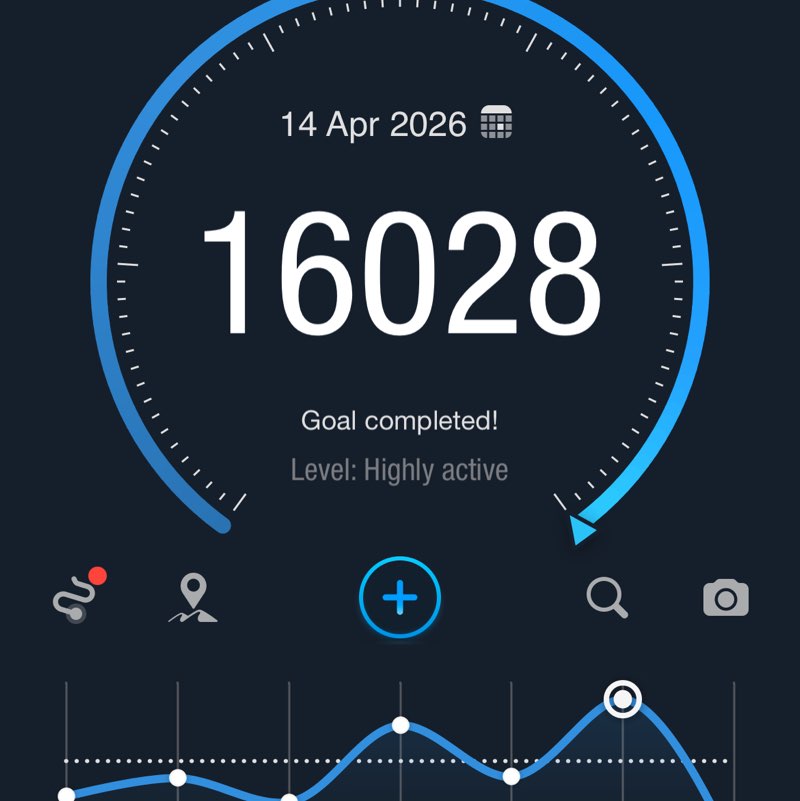This screenshot has width=800, height=801.
Task: Expand details for the selected day marker
Action: pyautogui.click(x=623, y=698)
